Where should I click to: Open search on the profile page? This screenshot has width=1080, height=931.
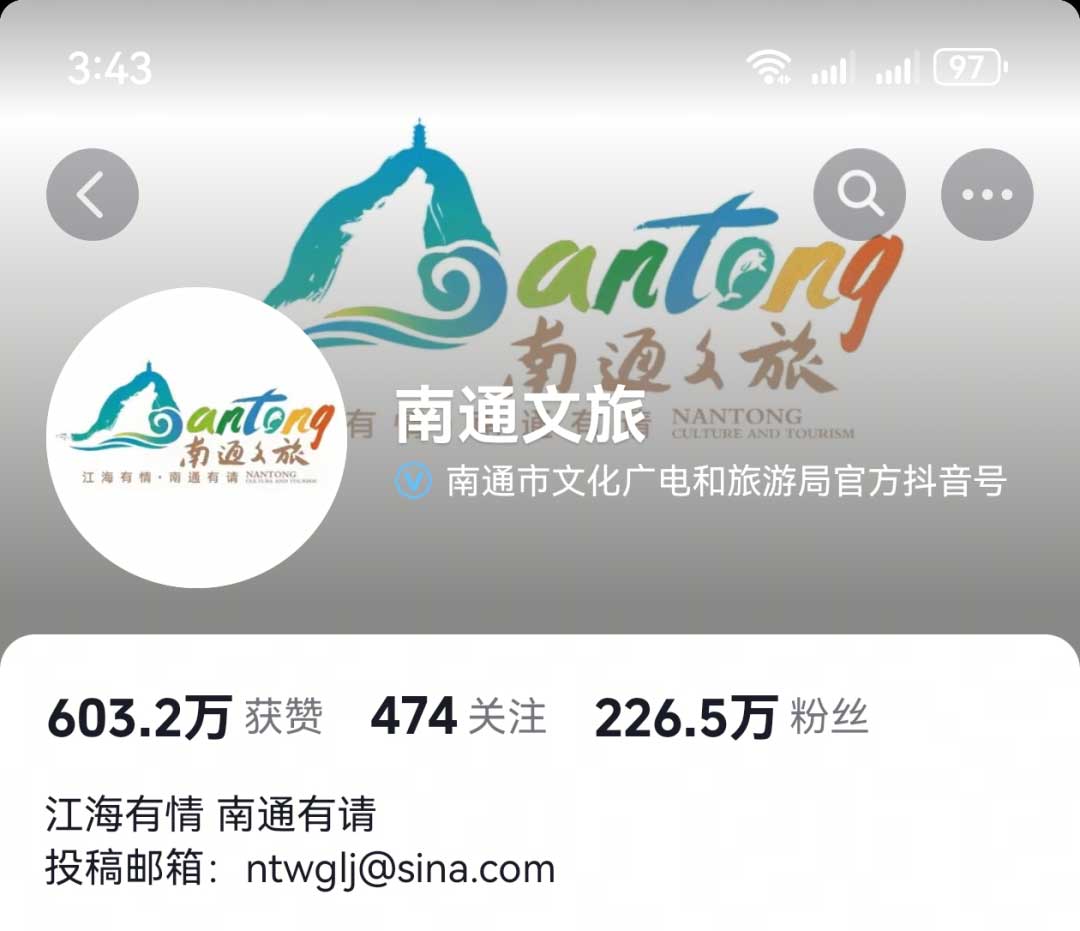tap(859, 194)
